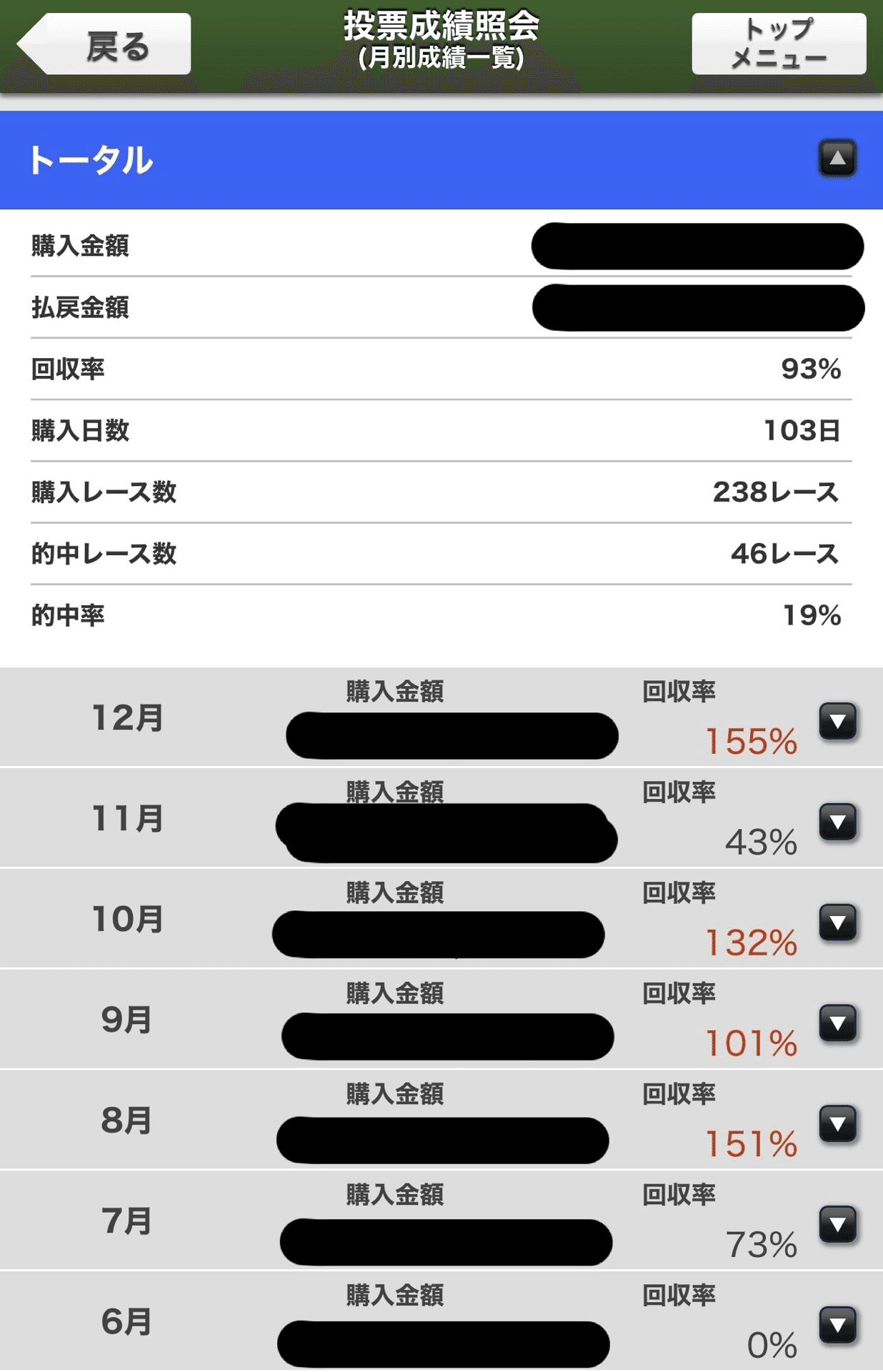This screenshot has width=883, height=1372.
Task: Expand the 11月 monthly results
Action: (837, 822)
